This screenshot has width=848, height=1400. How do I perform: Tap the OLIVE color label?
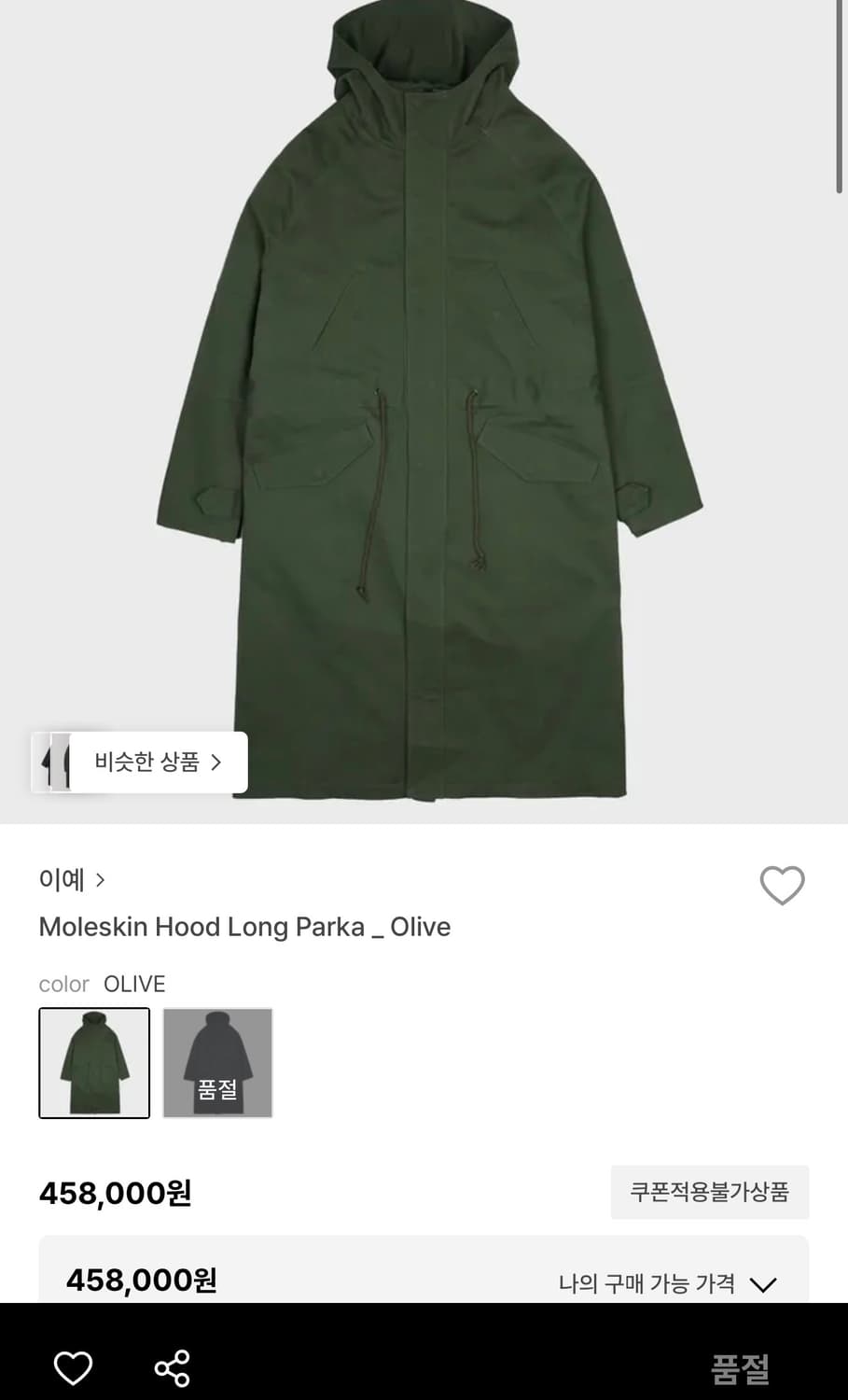[x=135, y=984]
